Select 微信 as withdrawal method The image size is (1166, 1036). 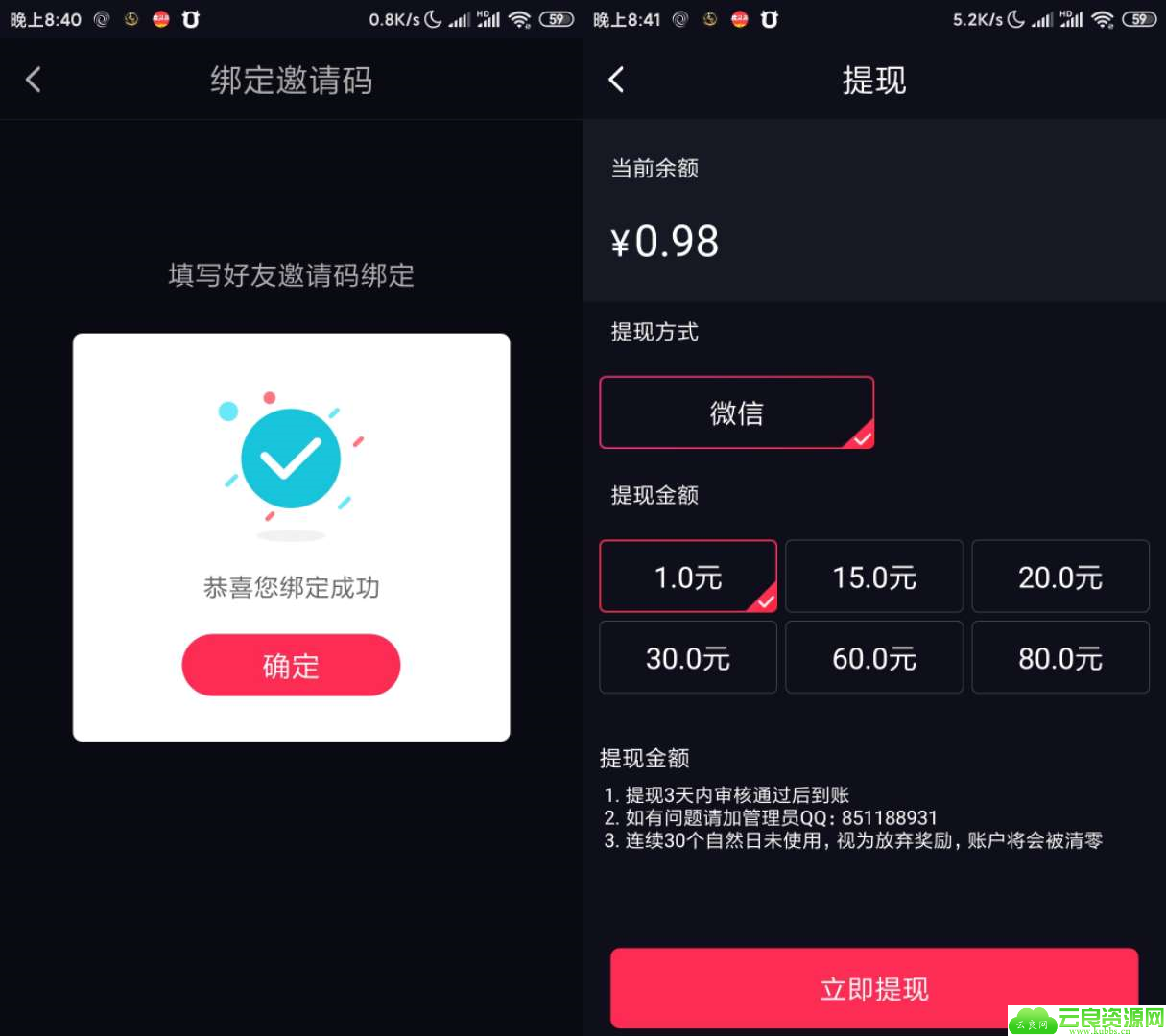point(736,412)
